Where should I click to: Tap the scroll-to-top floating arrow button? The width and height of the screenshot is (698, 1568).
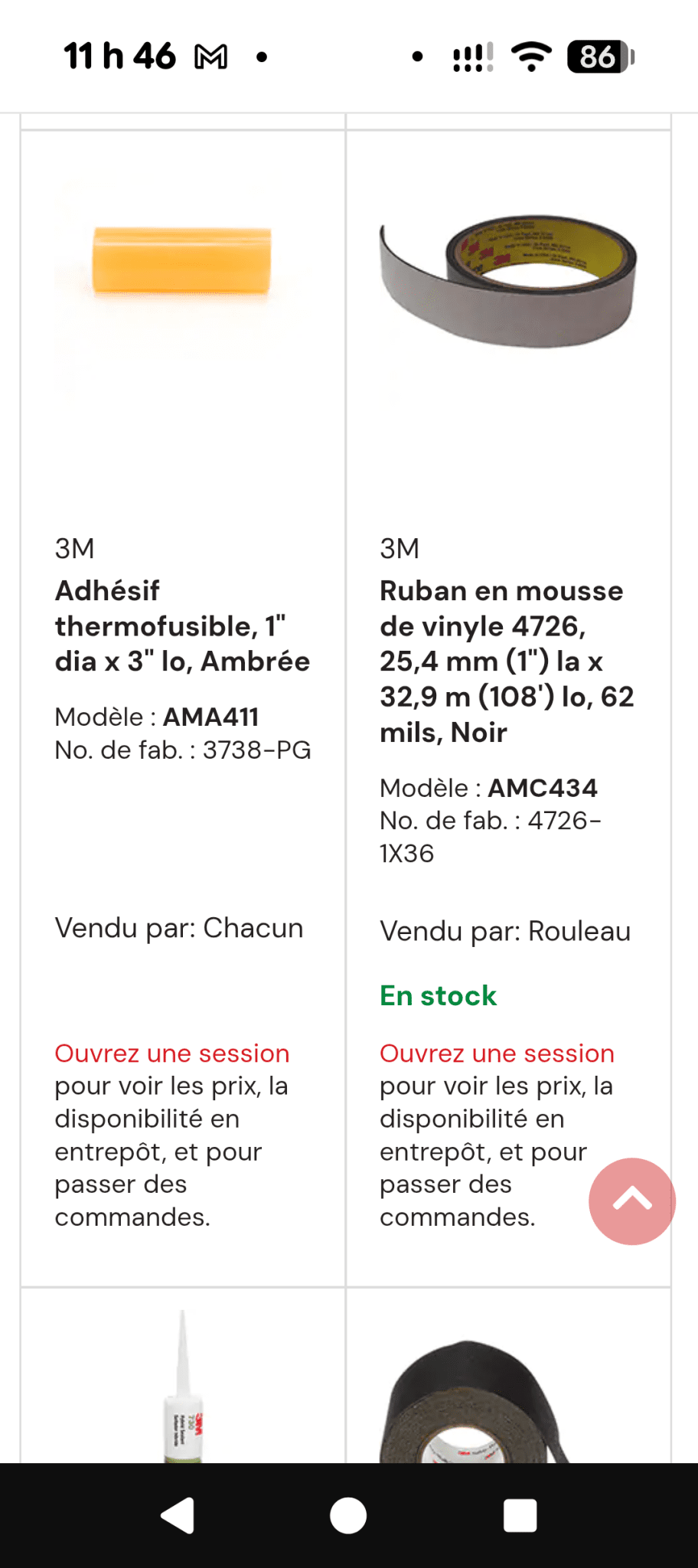click(x=631, y=1201)
